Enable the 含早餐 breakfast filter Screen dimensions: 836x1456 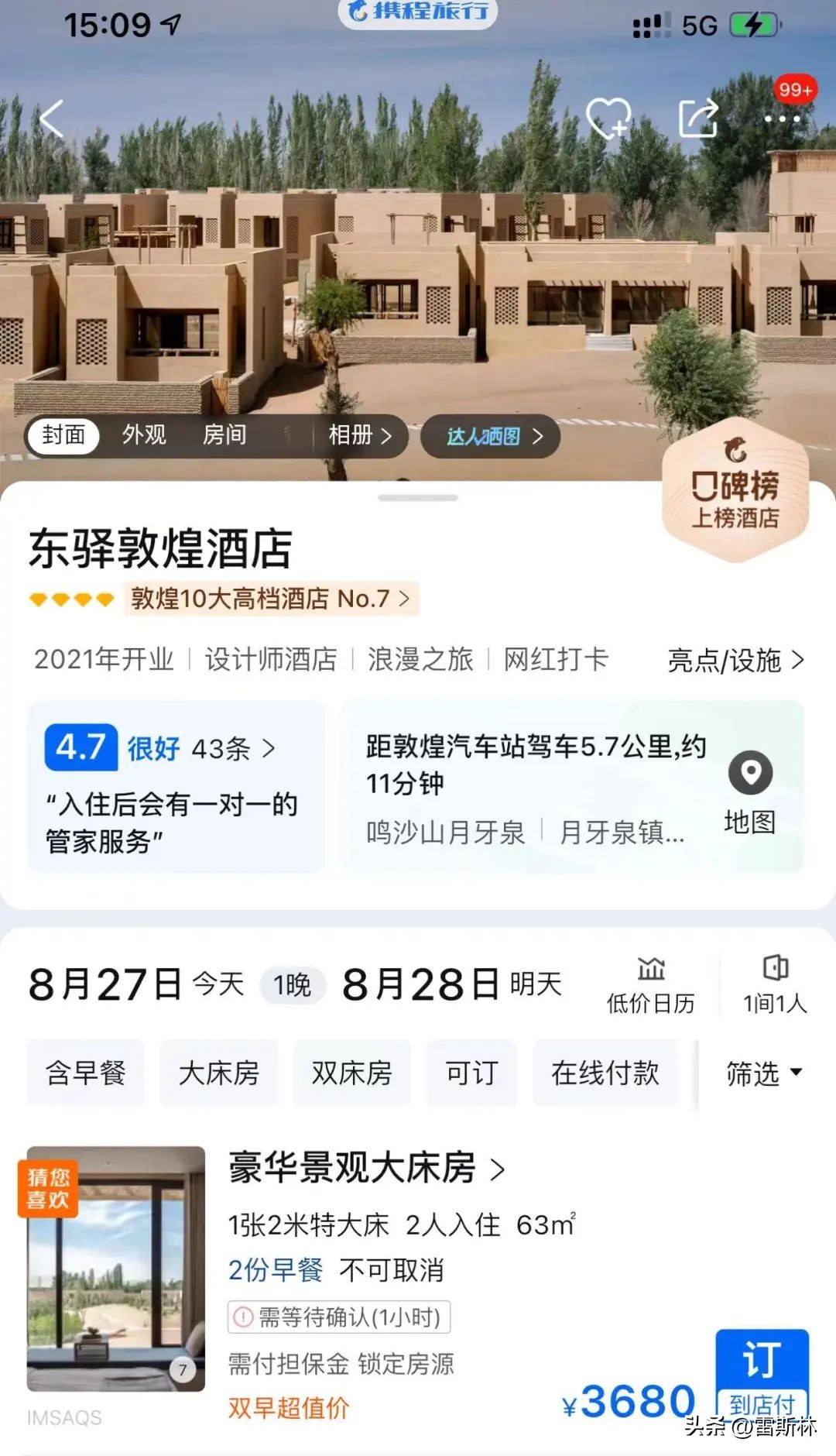tap(84, 1074)
